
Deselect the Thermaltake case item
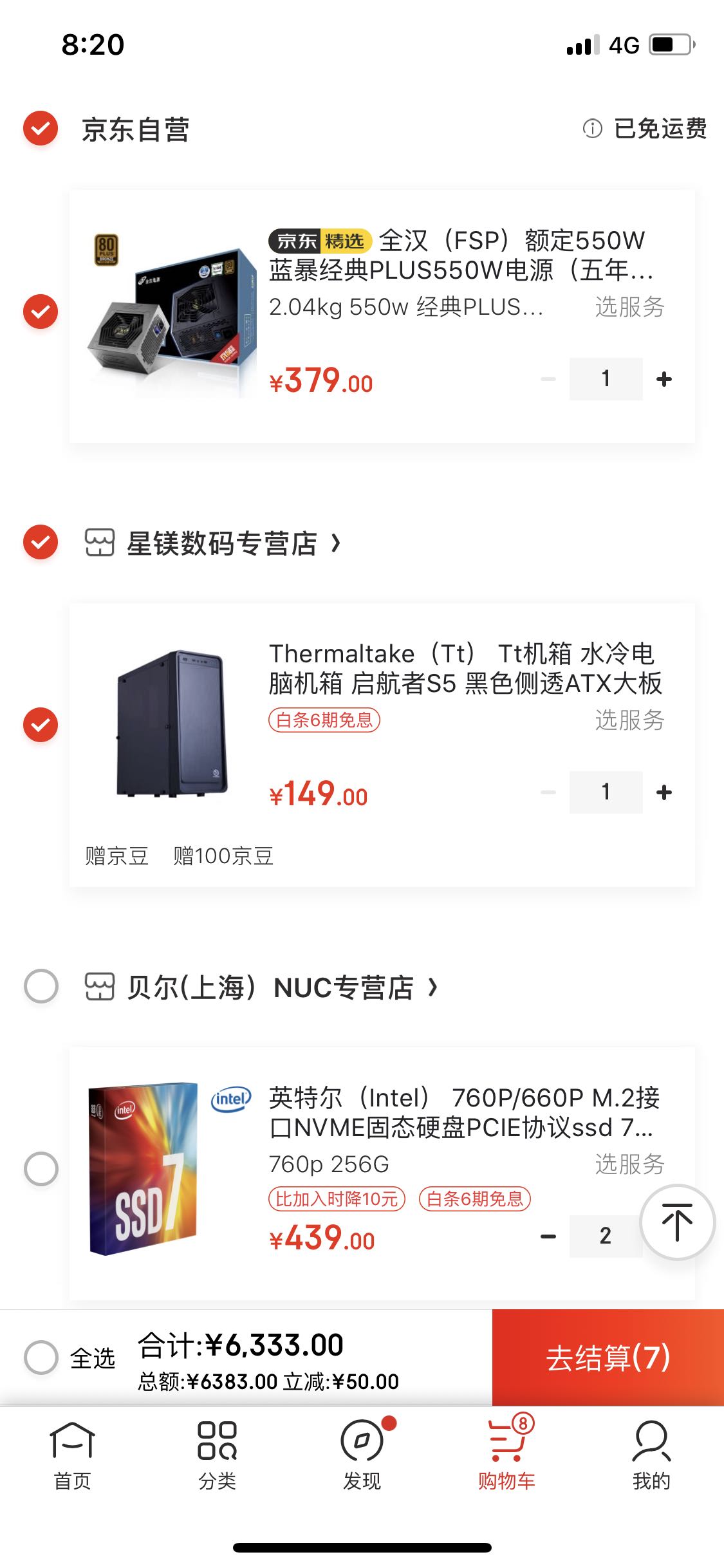click(41, 725)
